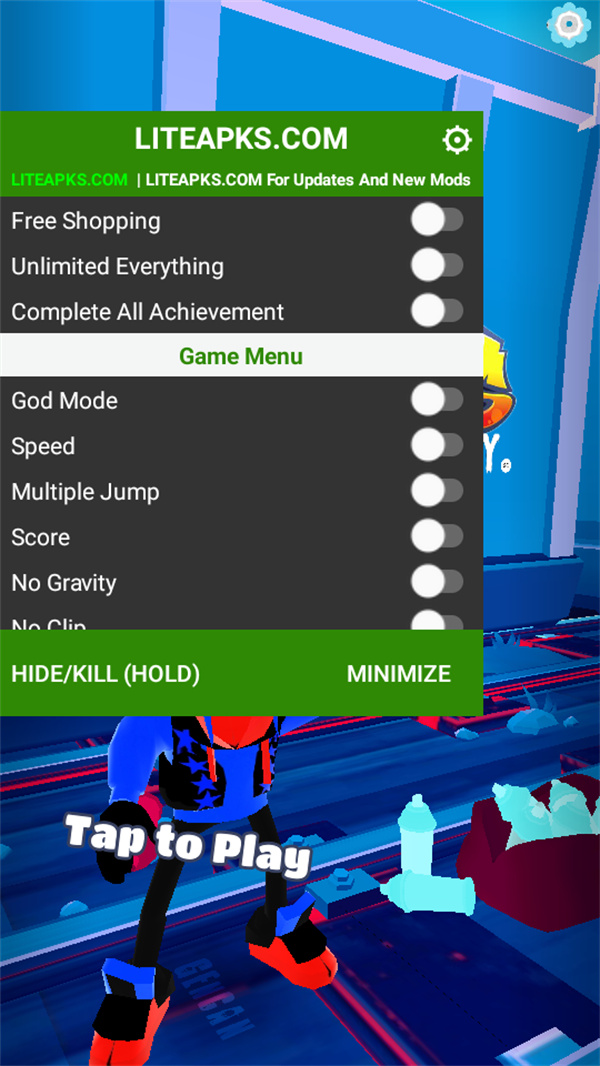600x1066 pixels.
Task: Collapse the Game Menu section
Action: tap(241, 356)
